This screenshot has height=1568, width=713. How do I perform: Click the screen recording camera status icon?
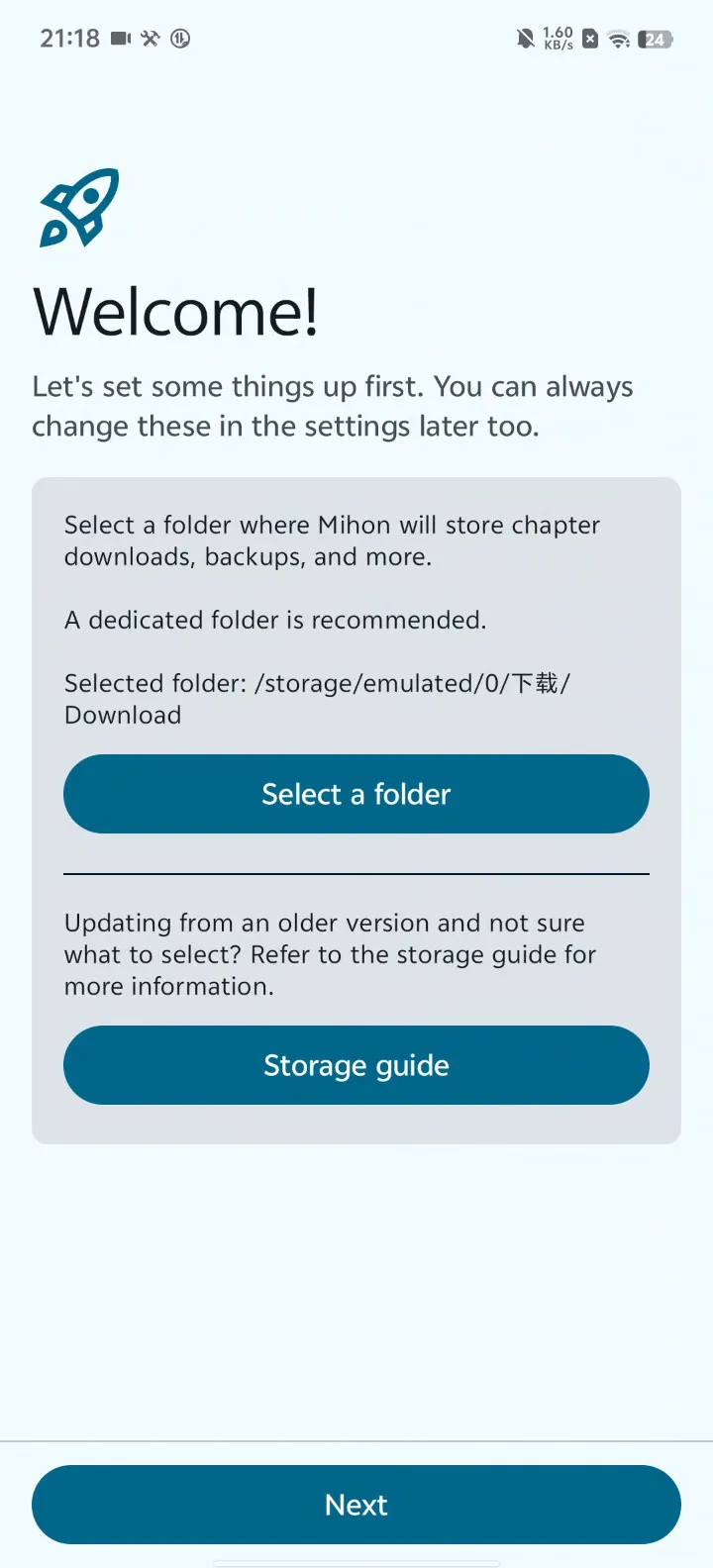pos(119,39)
